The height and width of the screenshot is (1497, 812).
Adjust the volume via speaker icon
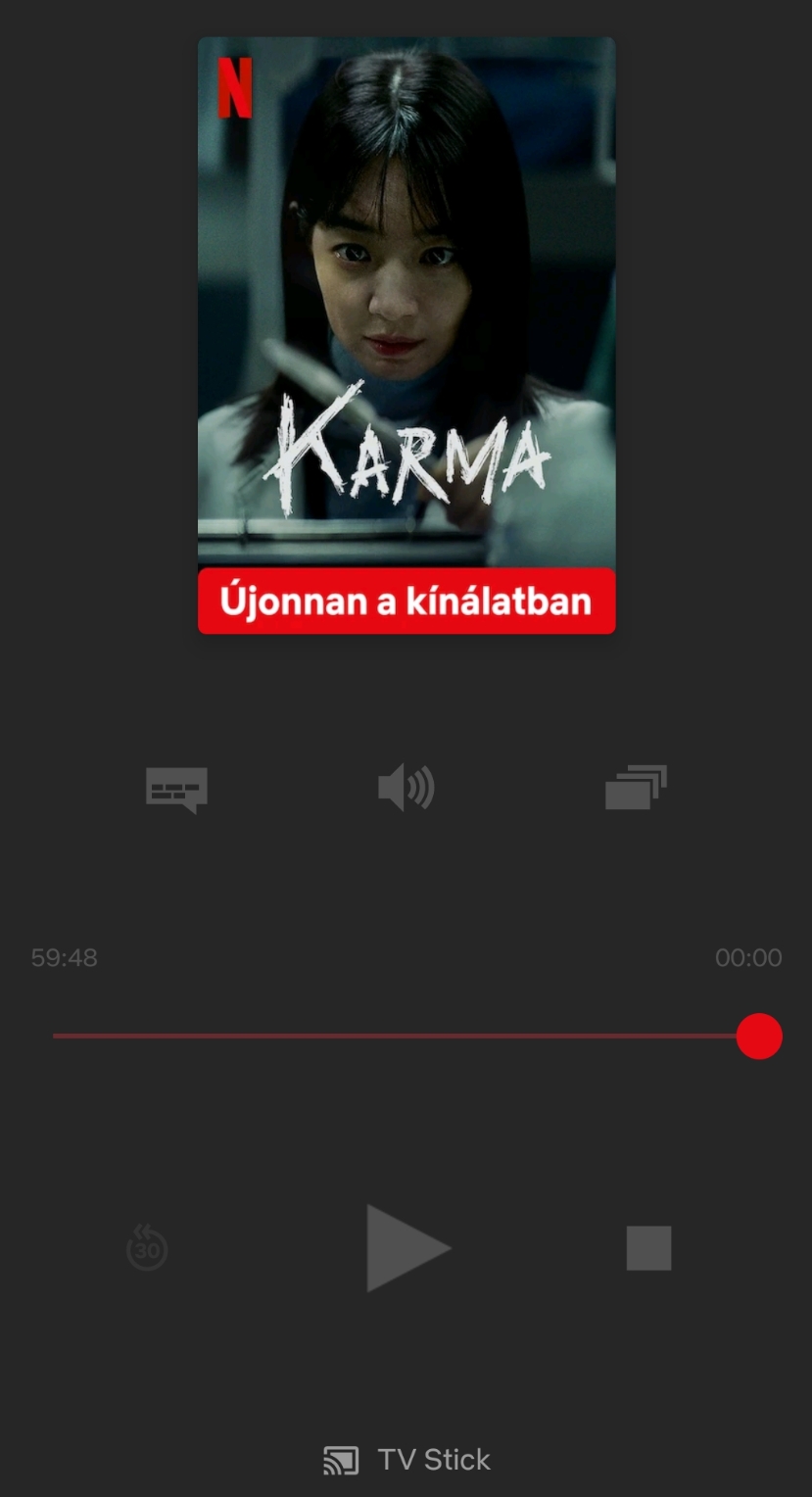406,789
